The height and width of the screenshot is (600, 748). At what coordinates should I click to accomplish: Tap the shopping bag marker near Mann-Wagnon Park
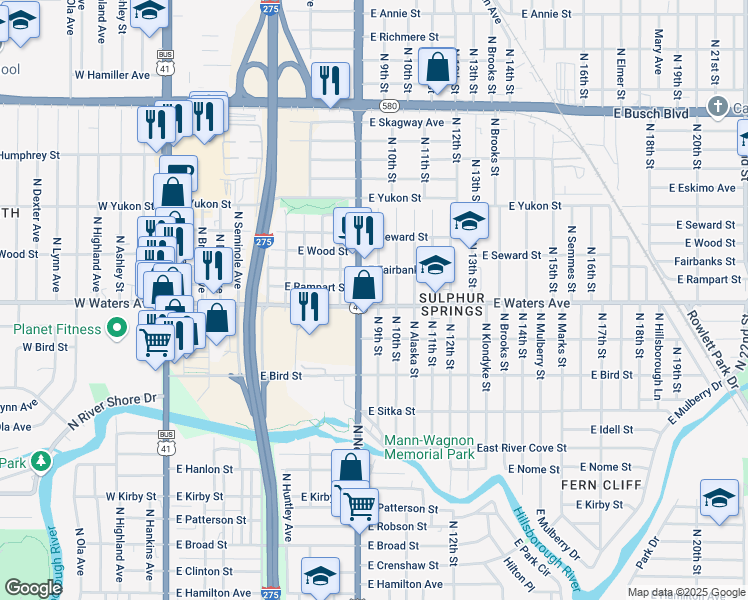(350, 468)
